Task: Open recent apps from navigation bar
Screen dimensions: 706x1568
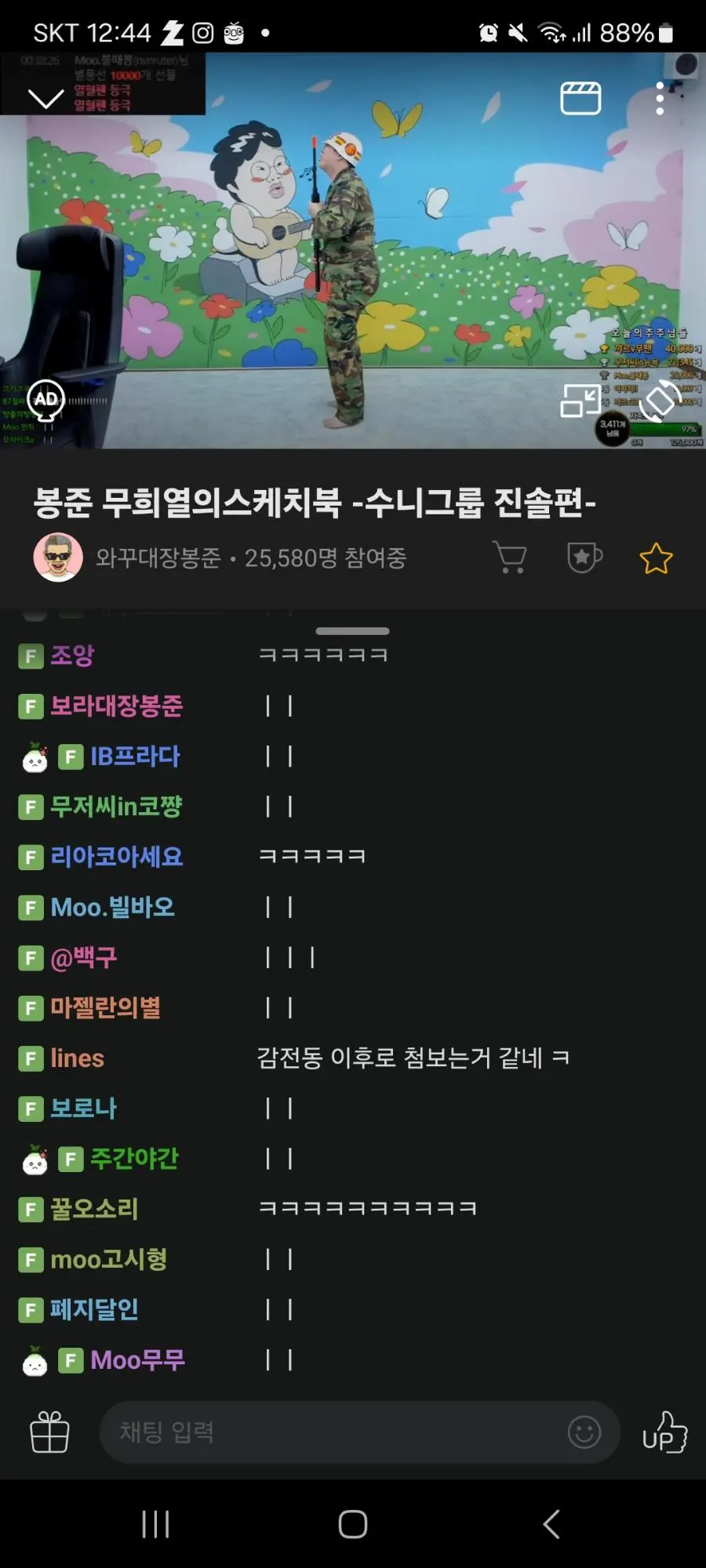Action: tap(155, 1524)
